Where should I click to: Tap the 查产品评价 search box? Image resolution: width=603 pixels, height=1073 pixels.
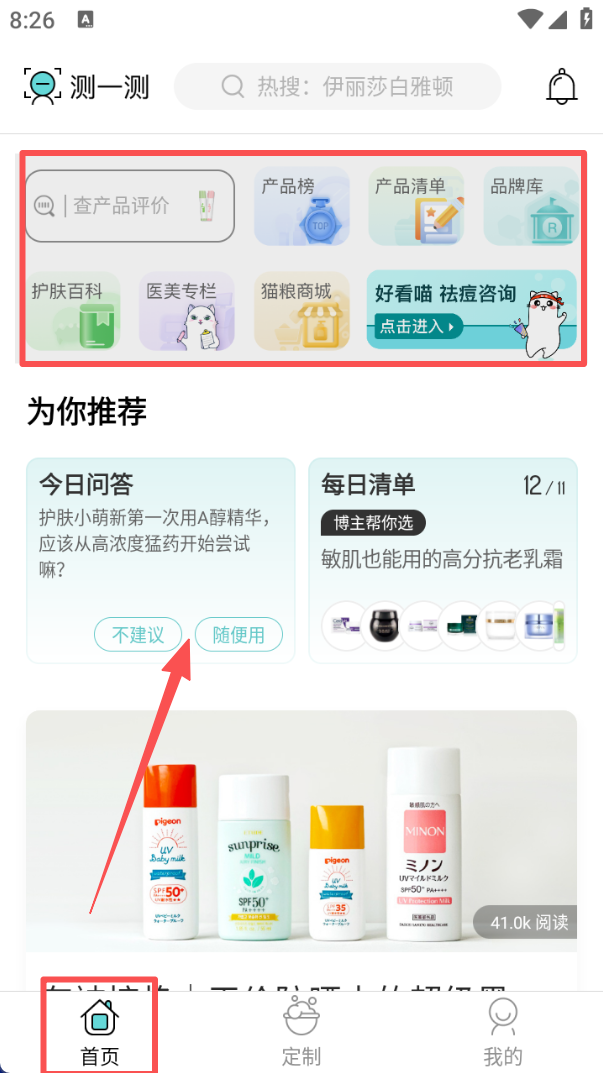[129, 206]
